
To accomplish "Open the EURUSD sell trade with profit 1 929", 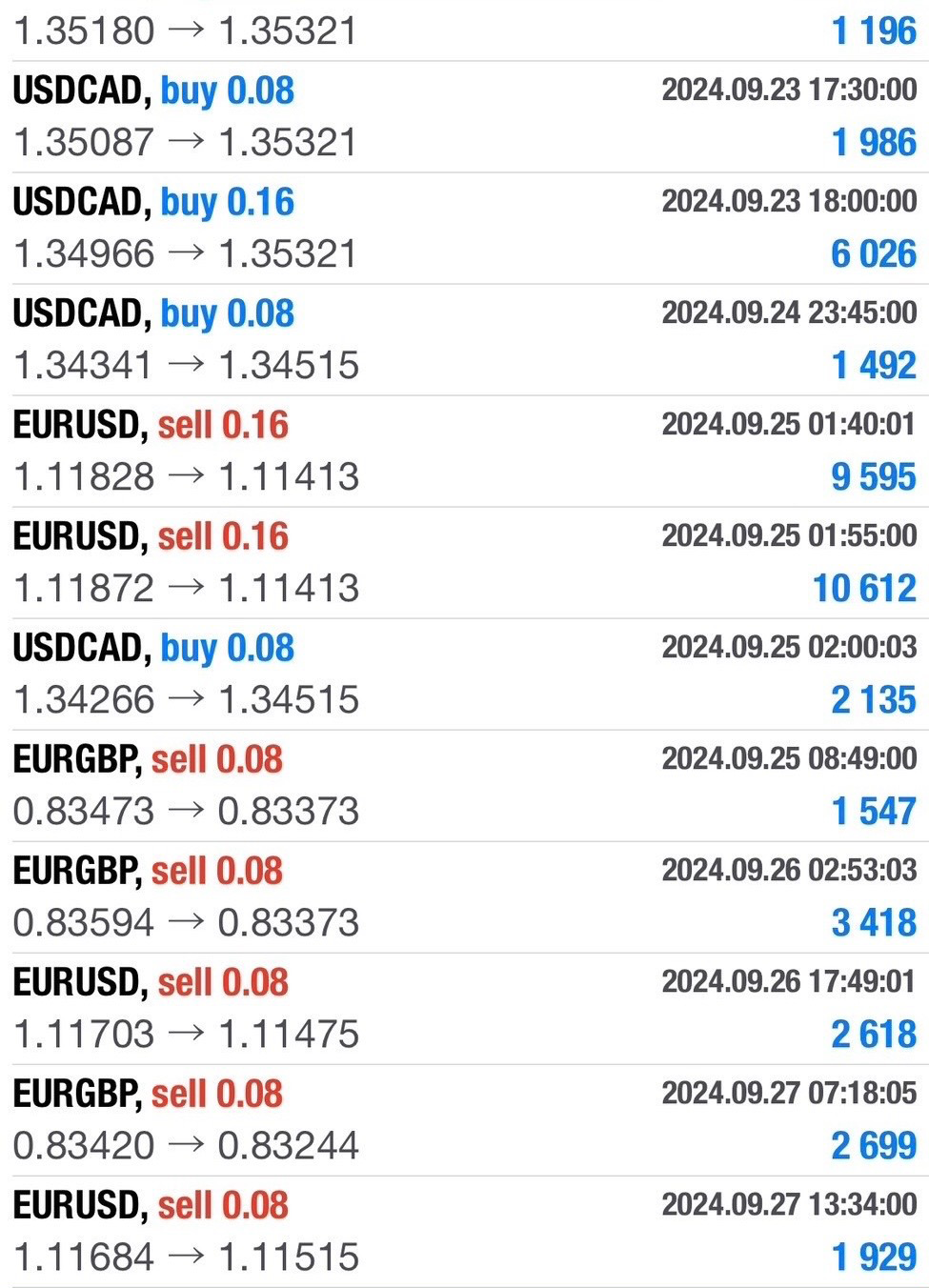I will pos(464,1232).
